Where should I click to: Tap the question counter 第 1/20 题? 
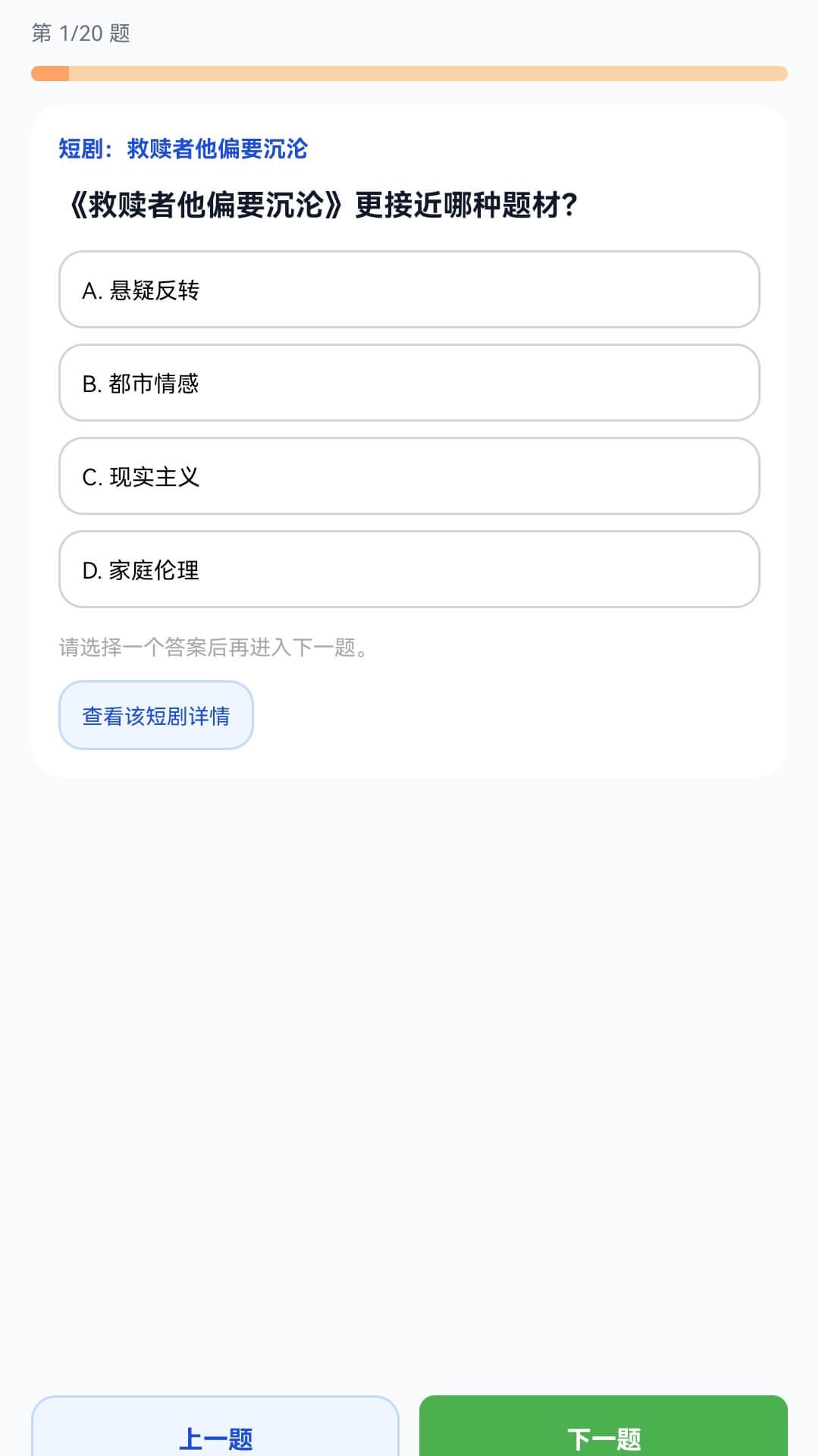[x=79, y=33]
